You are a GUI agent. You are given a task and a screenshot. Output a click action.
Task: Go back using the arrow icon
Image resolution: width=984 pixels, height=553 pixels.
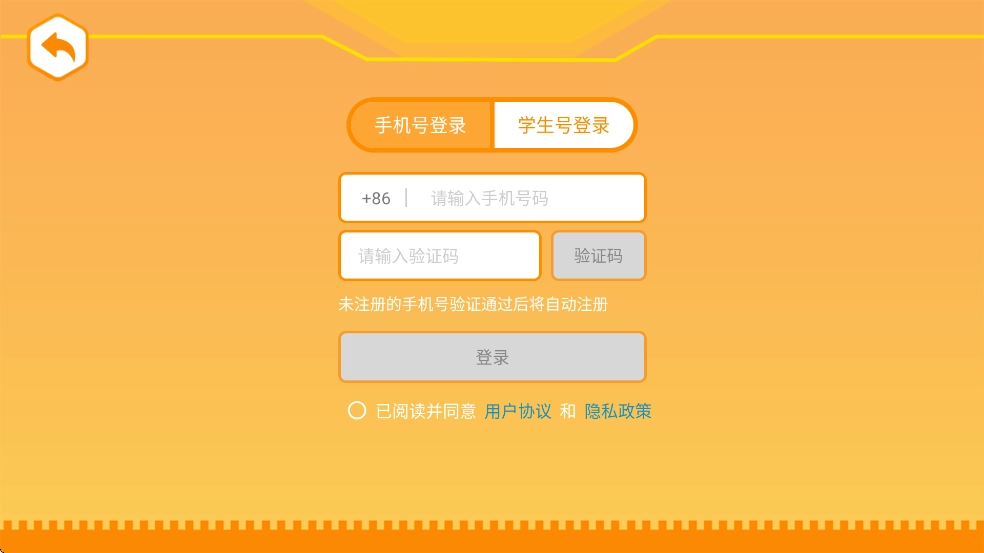click(x=58, y=47)
